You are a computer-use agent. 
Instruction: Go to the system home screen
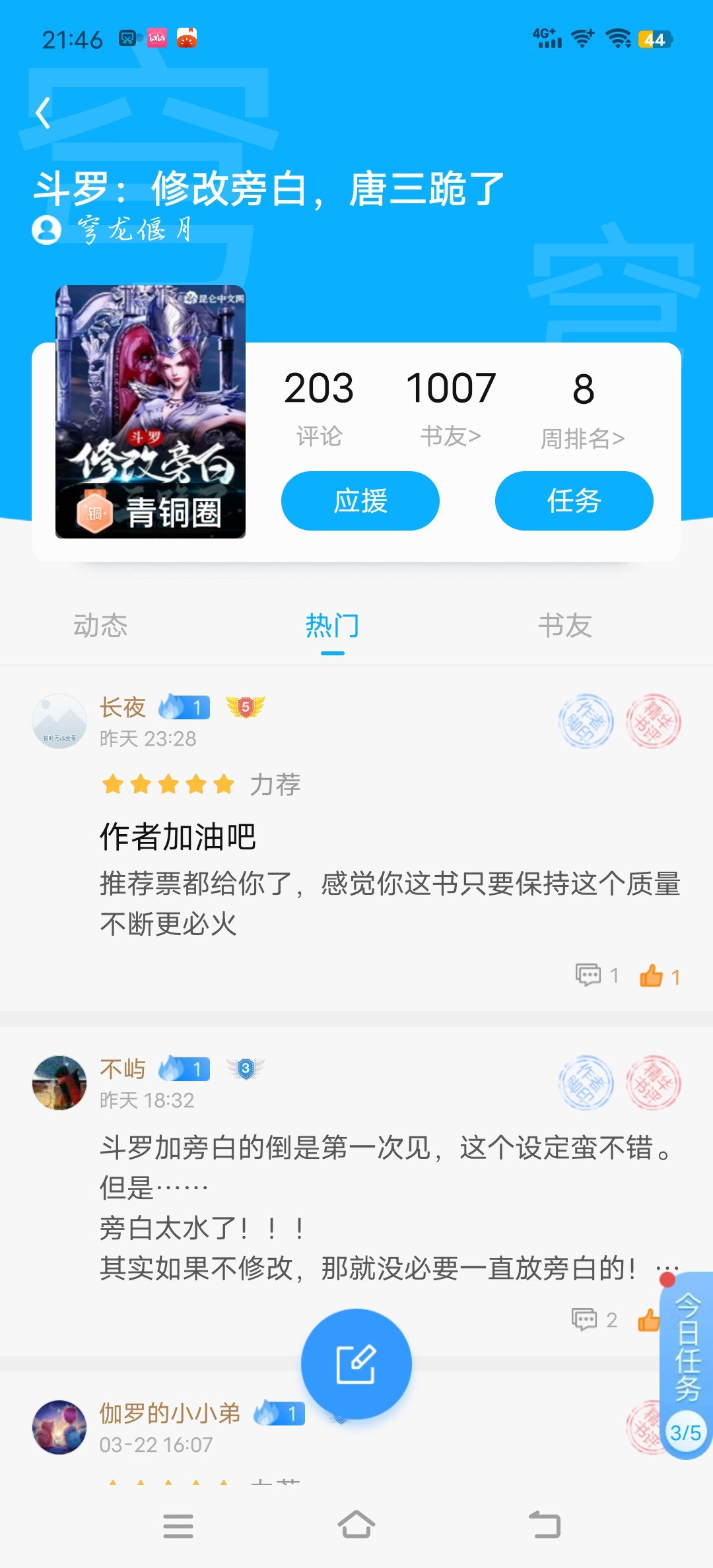356,1525
